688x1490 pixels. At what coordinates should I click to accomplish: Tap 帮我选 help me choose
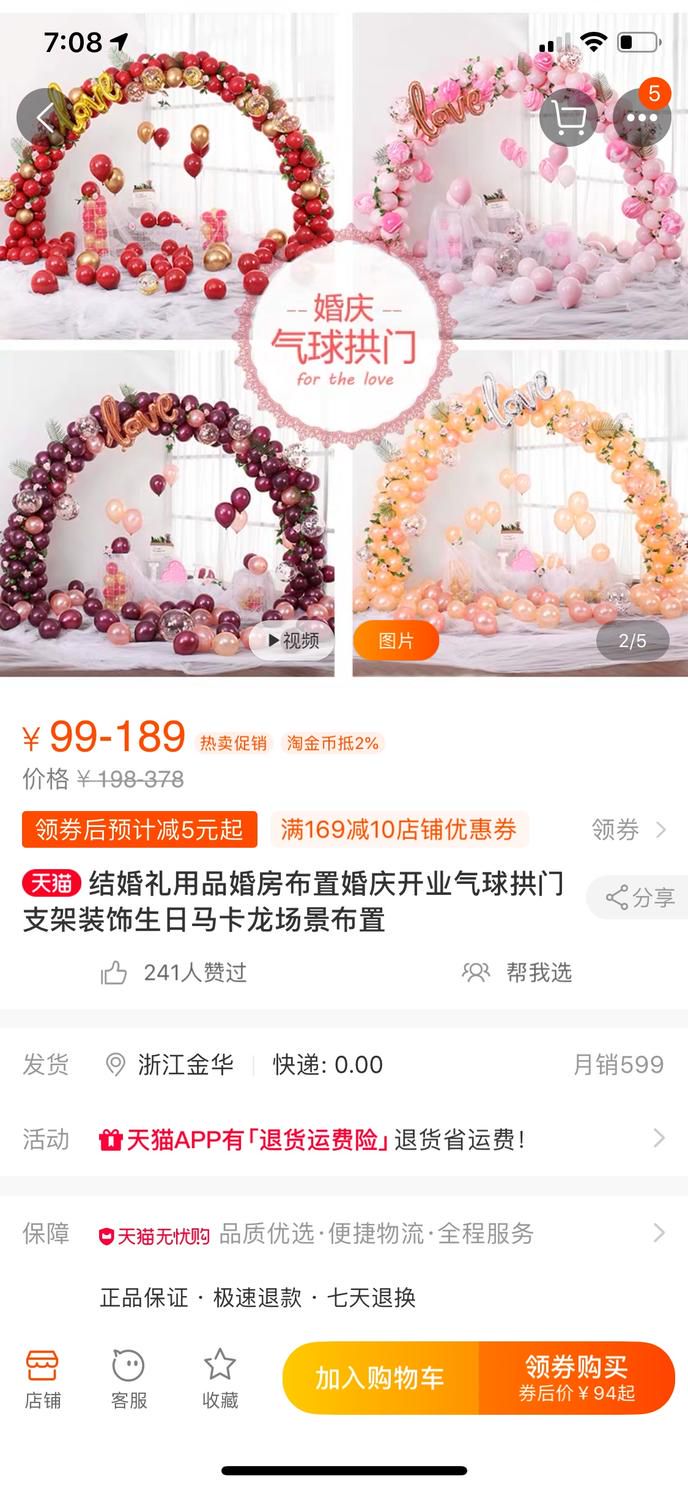pyautogui.click(x=518, y=972)
